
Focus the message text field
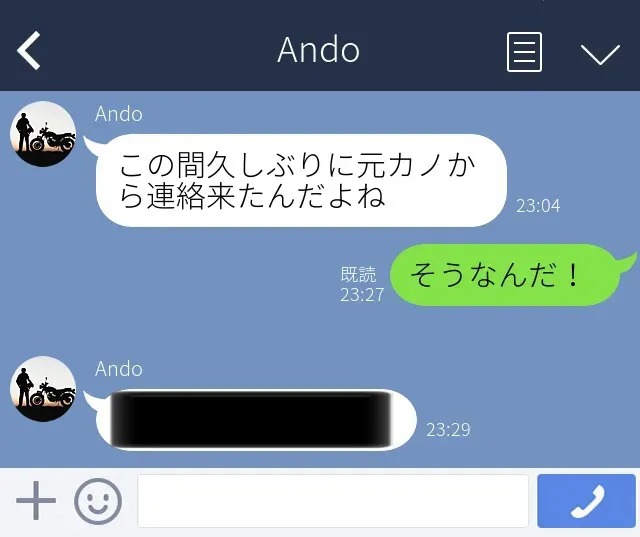coord(332,501)
